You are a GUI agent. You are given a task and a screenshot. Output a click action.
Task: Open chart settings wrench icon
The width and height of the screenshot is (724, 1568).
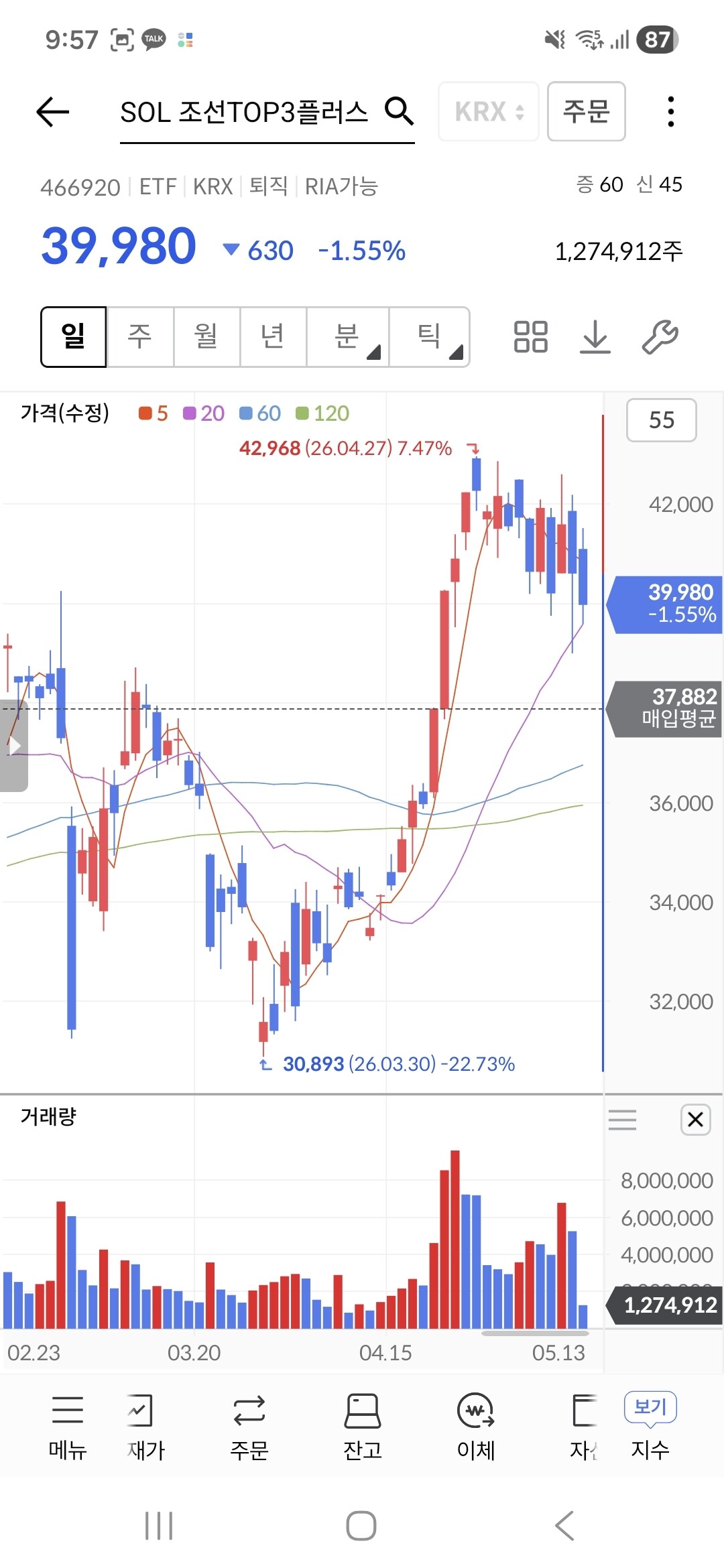click(x=660, y=336)
